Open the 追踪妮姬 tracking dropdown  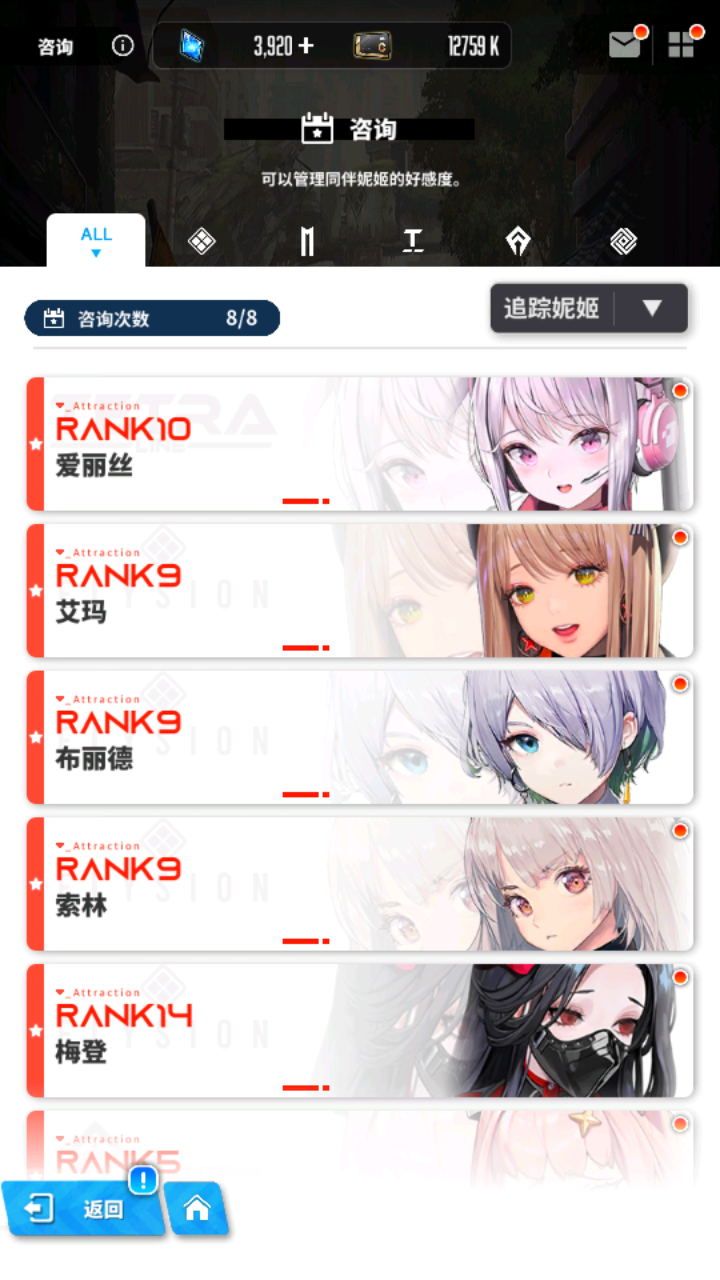coord(588,308)
